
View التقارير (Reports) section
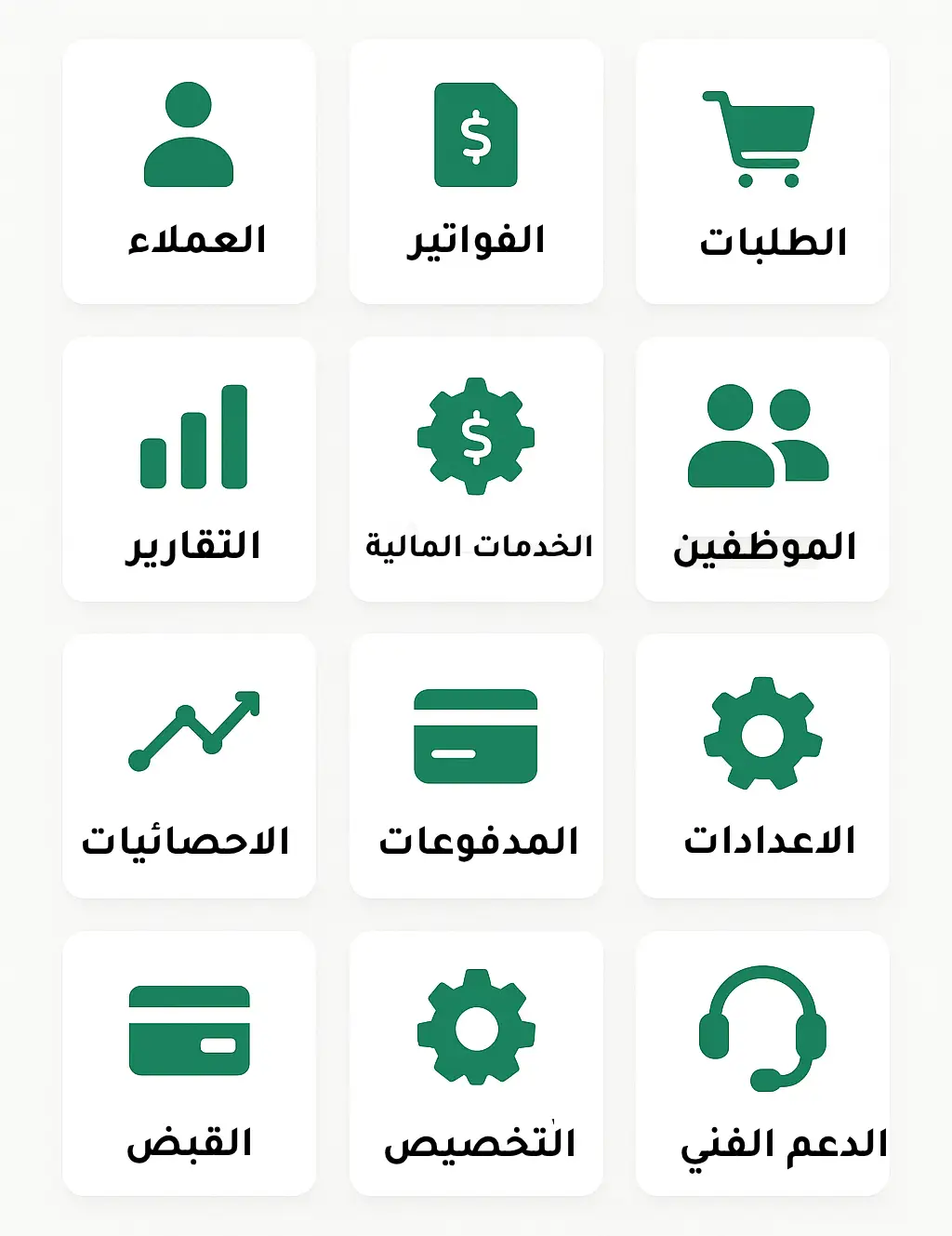click(x=189, y=470)
